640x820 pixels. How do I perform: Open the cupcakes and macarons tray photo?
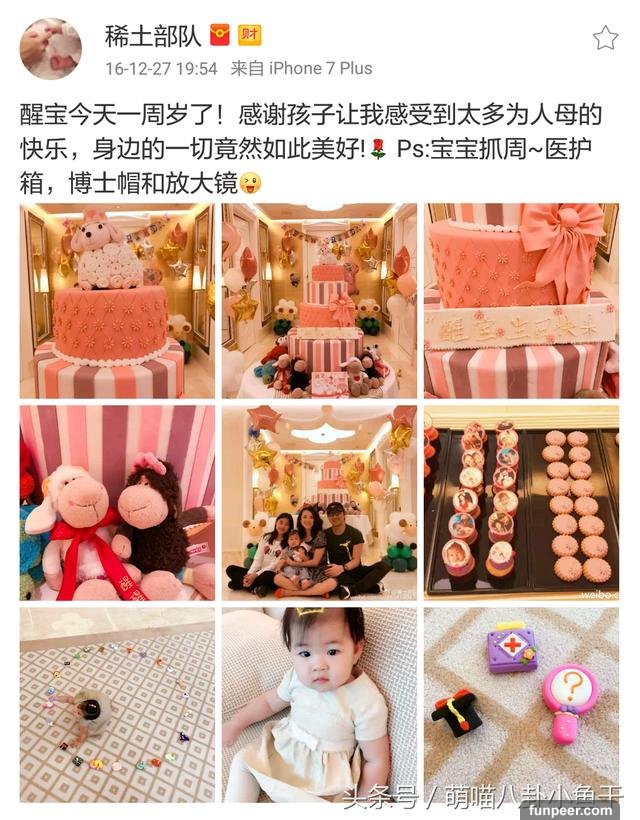(521, 503)
